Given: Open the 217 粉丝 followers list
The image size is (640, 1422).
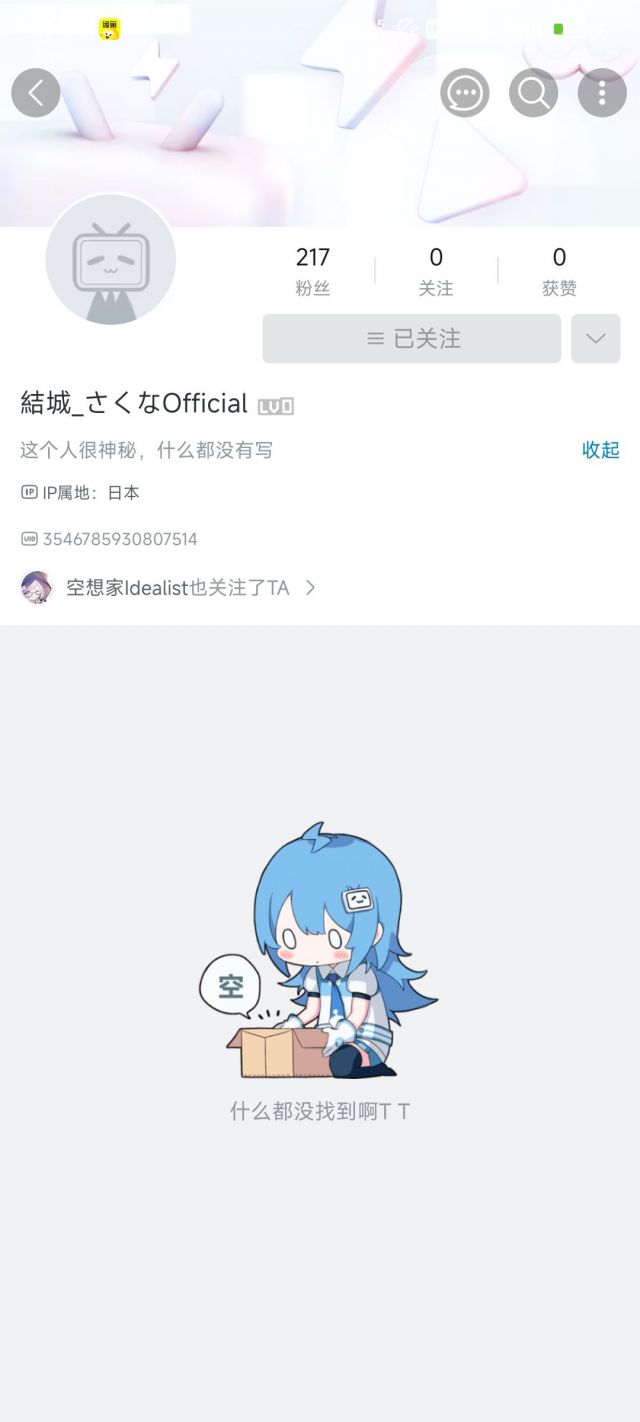Looking at the screenshot, I should click(x=313, y=272).
